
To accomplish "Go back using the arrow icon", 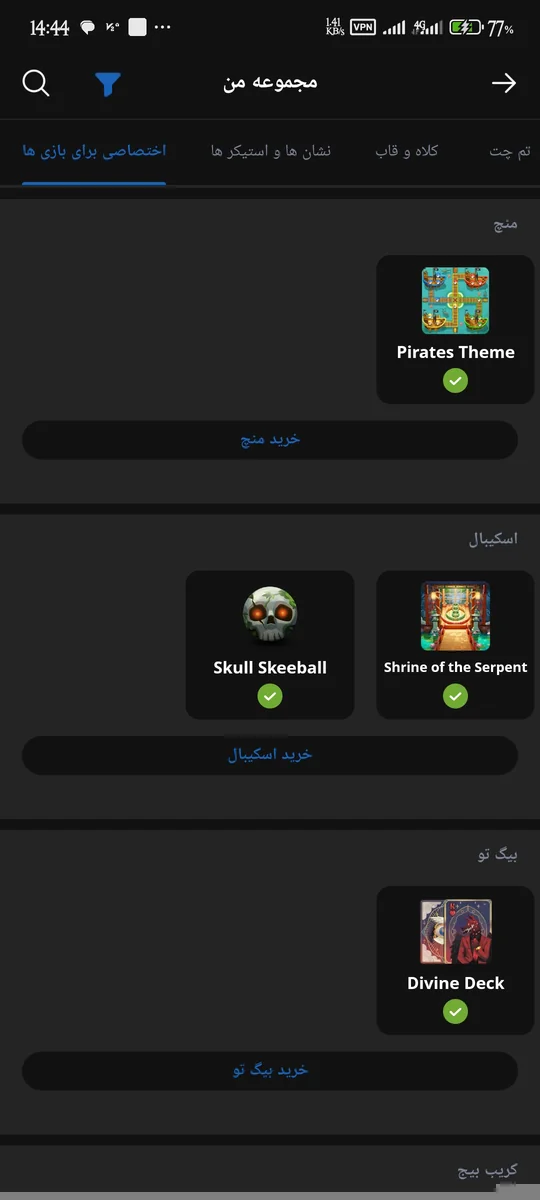I will pos(504,84).
